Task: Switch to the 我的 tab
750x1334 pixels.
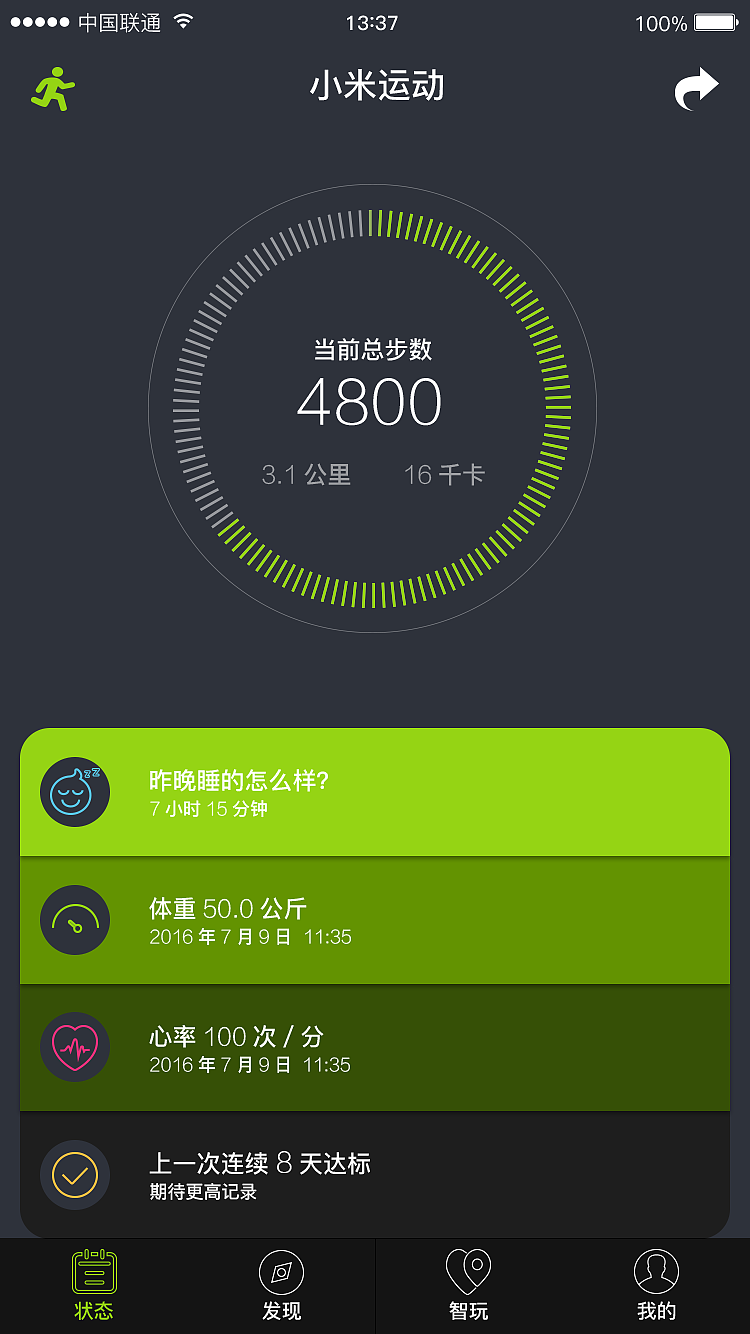Action: (655, 1285)
